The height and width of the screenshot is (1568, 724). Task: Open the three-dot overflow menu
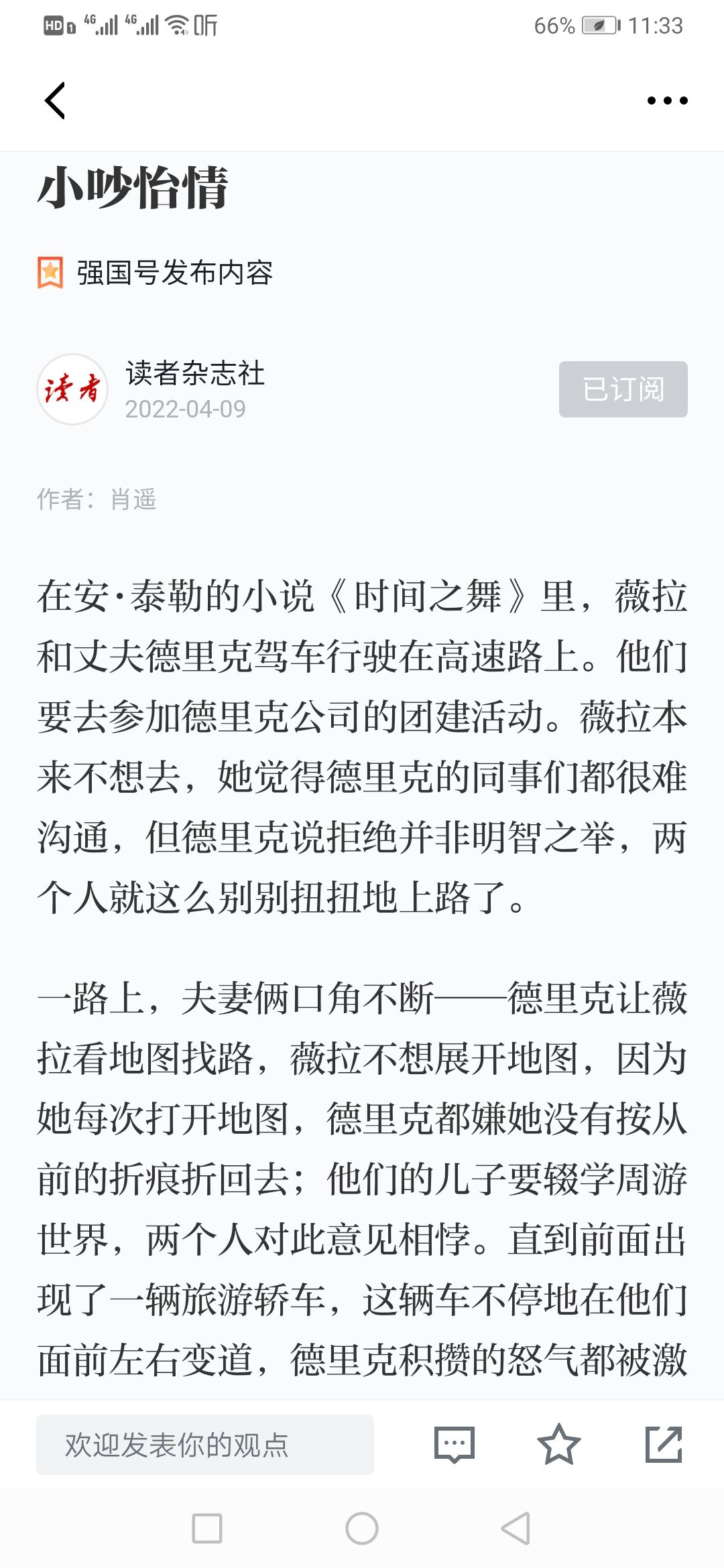point(667,101)
